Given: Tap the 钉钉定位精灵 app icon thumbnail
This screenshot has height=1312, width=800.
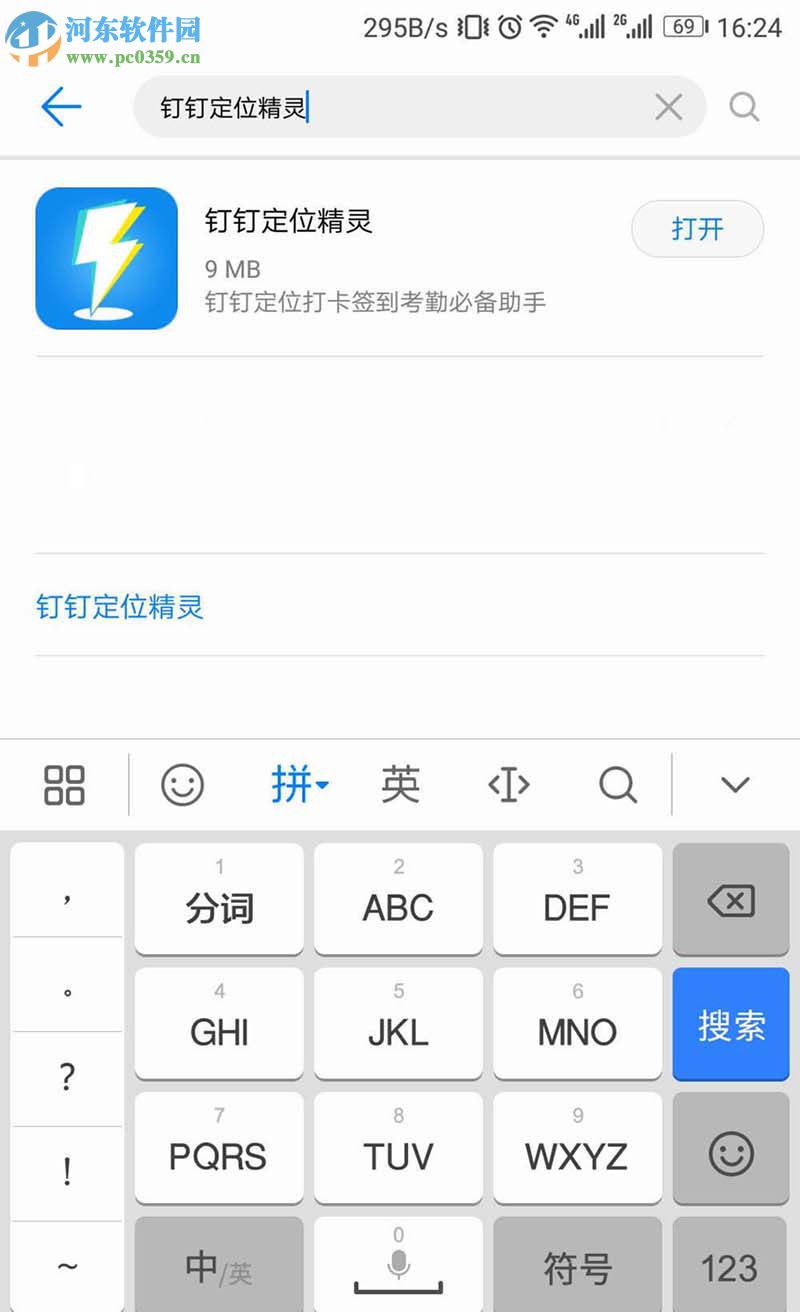Looking at the screenshot, I should (x=106, y=258).
